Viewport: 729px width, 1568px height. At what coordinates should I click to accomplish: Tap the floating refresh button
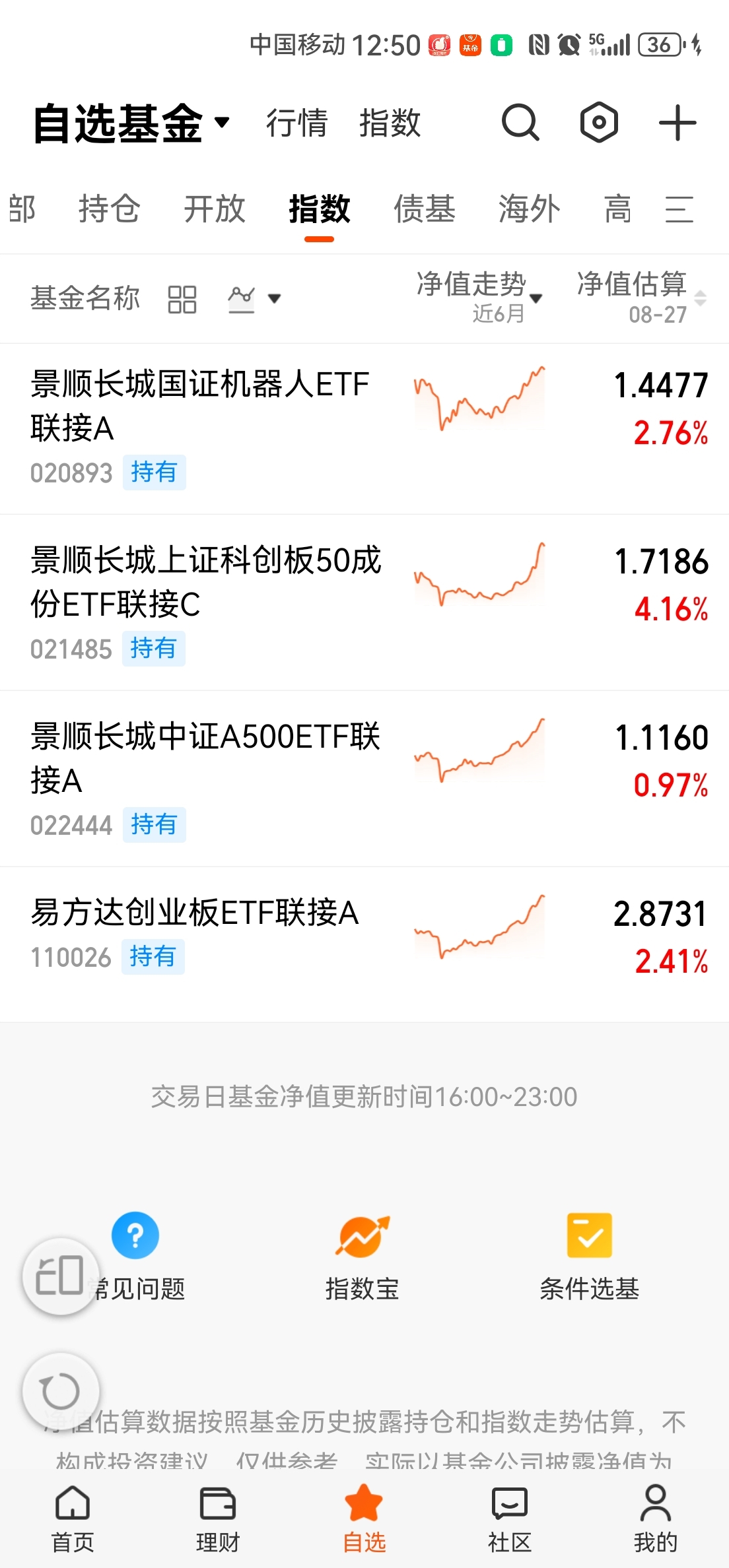click(61, 1392)
